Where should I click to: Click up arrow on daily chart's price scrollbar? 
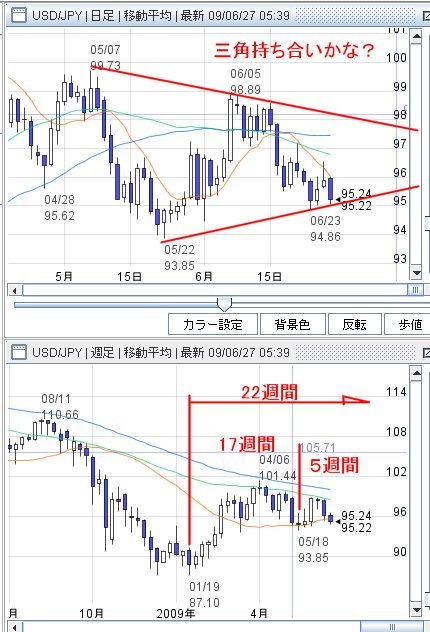coord(416,37)
